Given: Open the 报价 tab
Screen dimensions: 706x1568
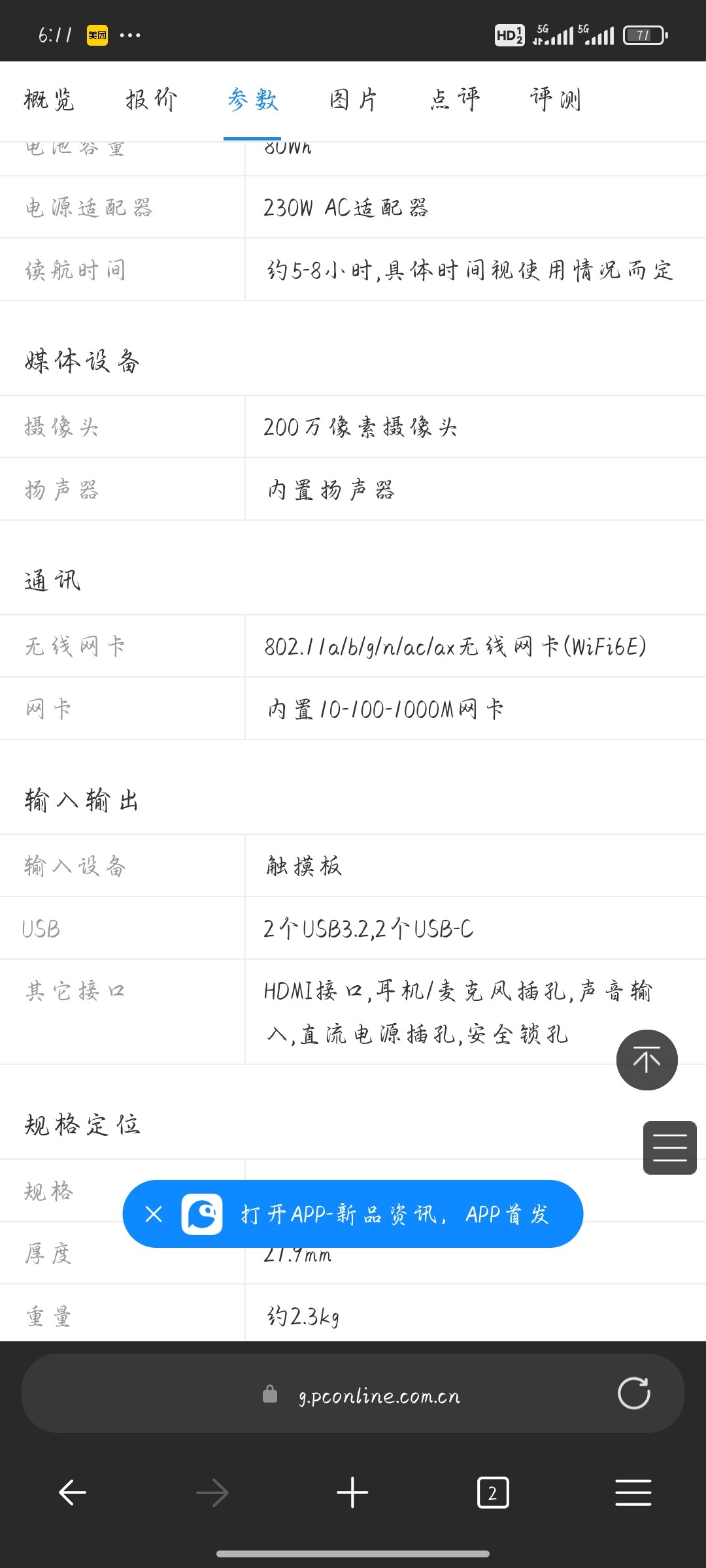Looking at the screenshot, I should pyautogui.click(x=151, y=100).
